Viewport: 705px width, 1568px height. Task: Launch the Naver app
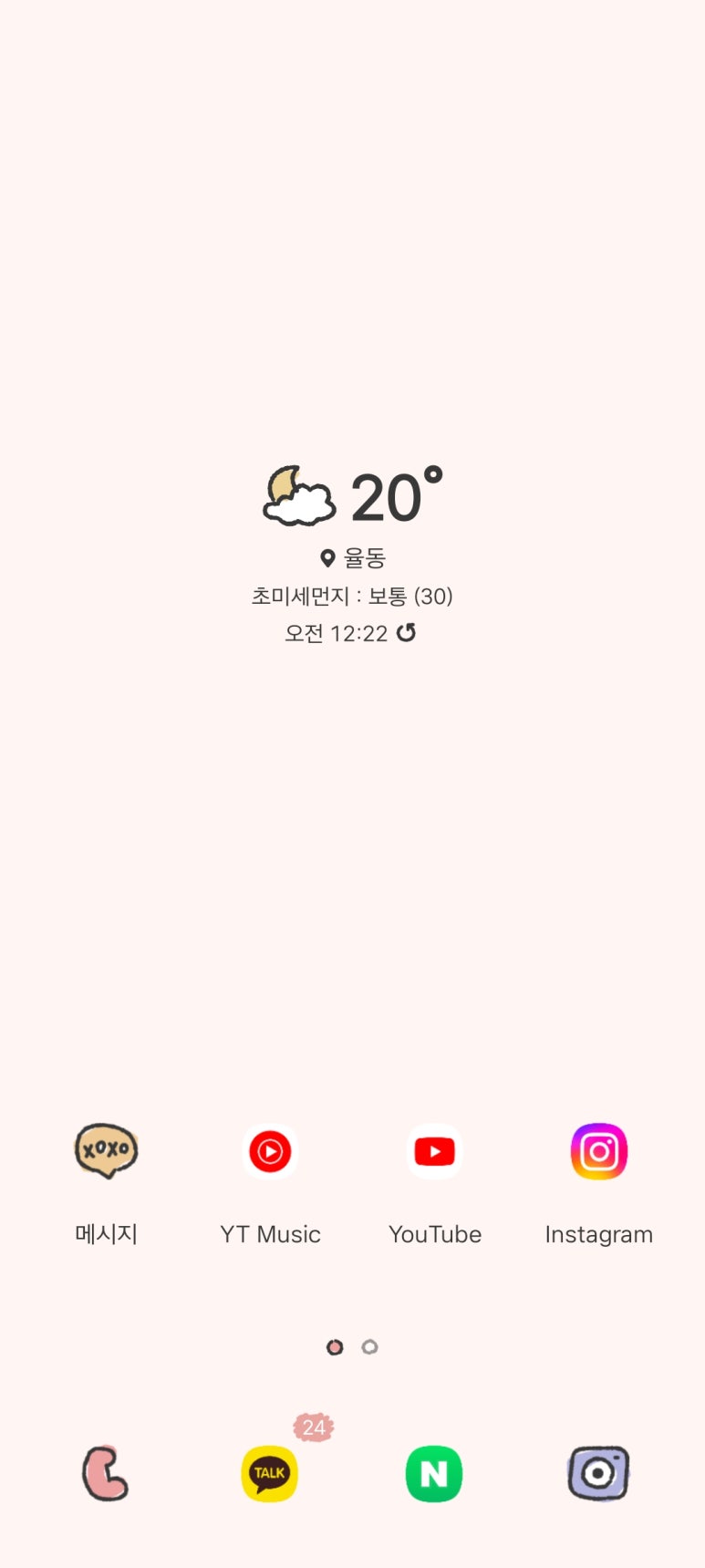pos(434,1473)
